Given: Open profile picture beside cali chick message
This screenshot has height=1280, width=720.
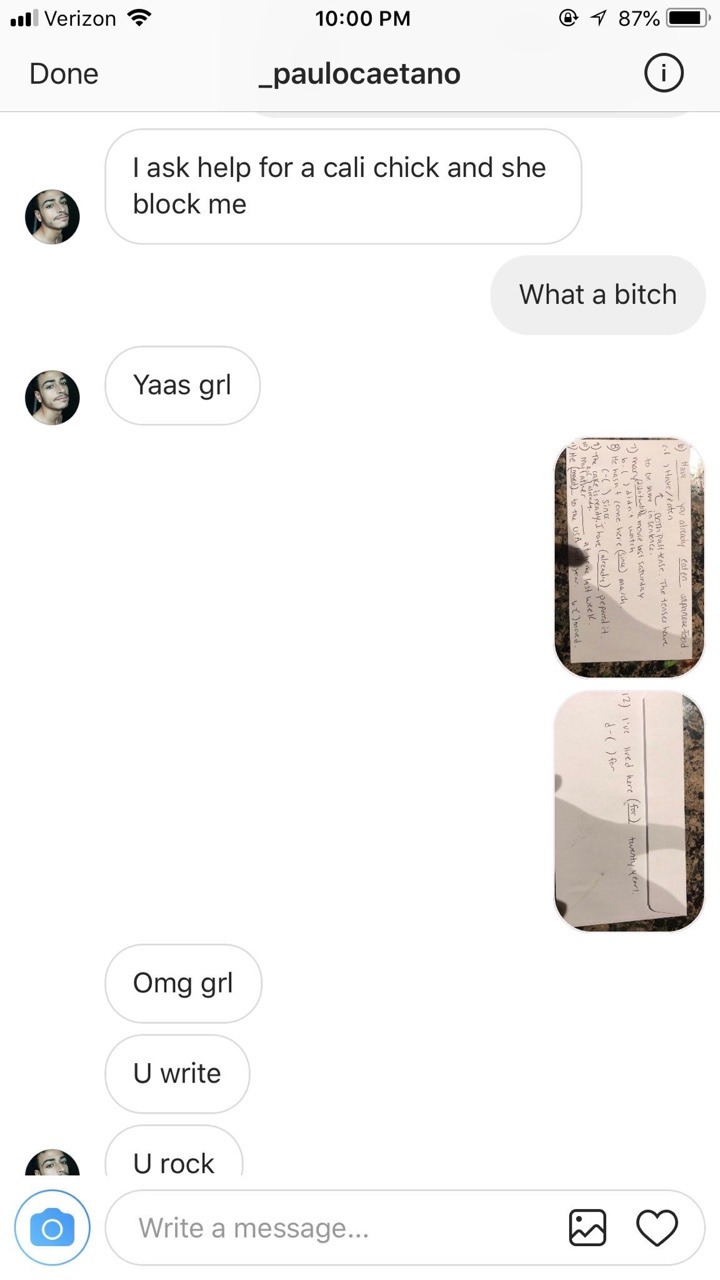Looking at the screenshot, I should (52, 217).
